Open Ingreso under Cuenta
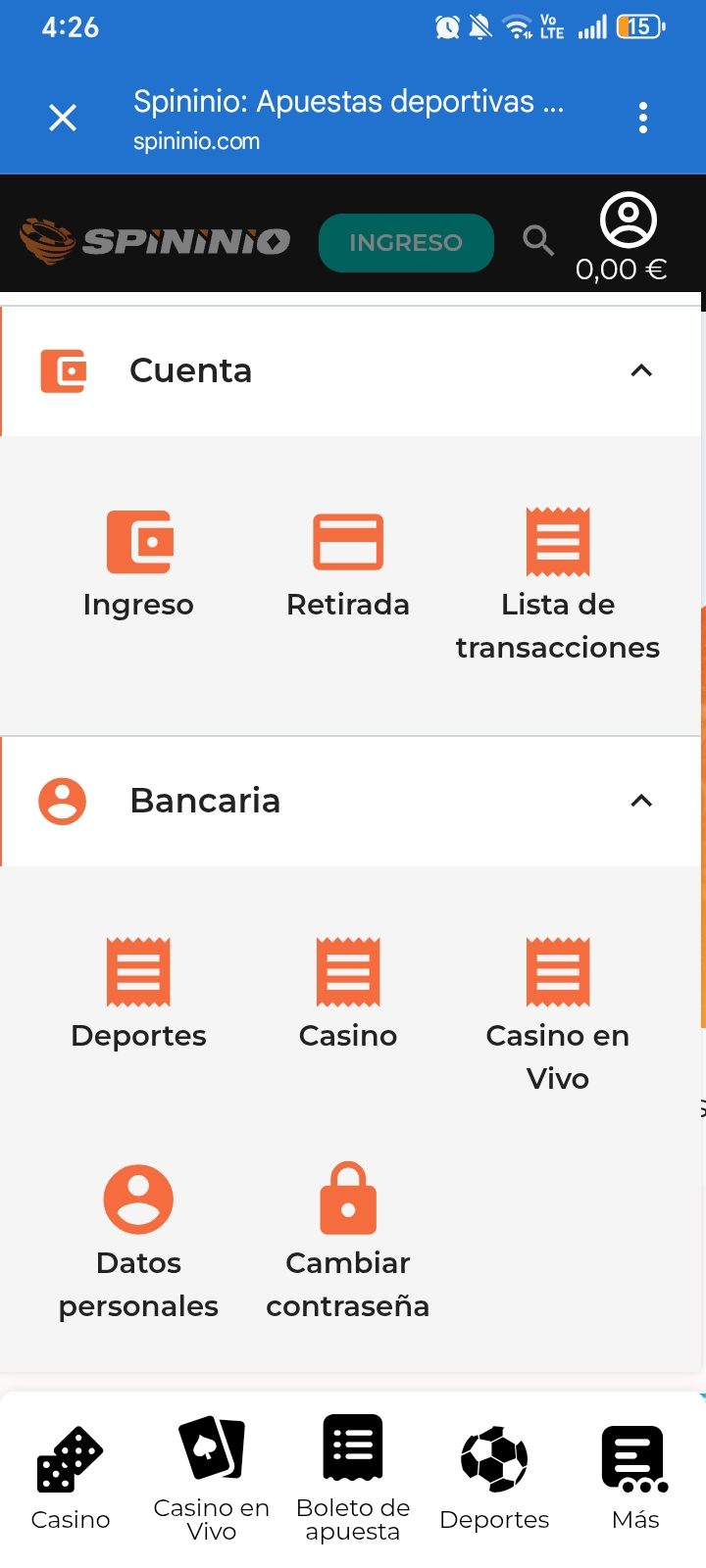The image size is (706, 1568). 138,563
